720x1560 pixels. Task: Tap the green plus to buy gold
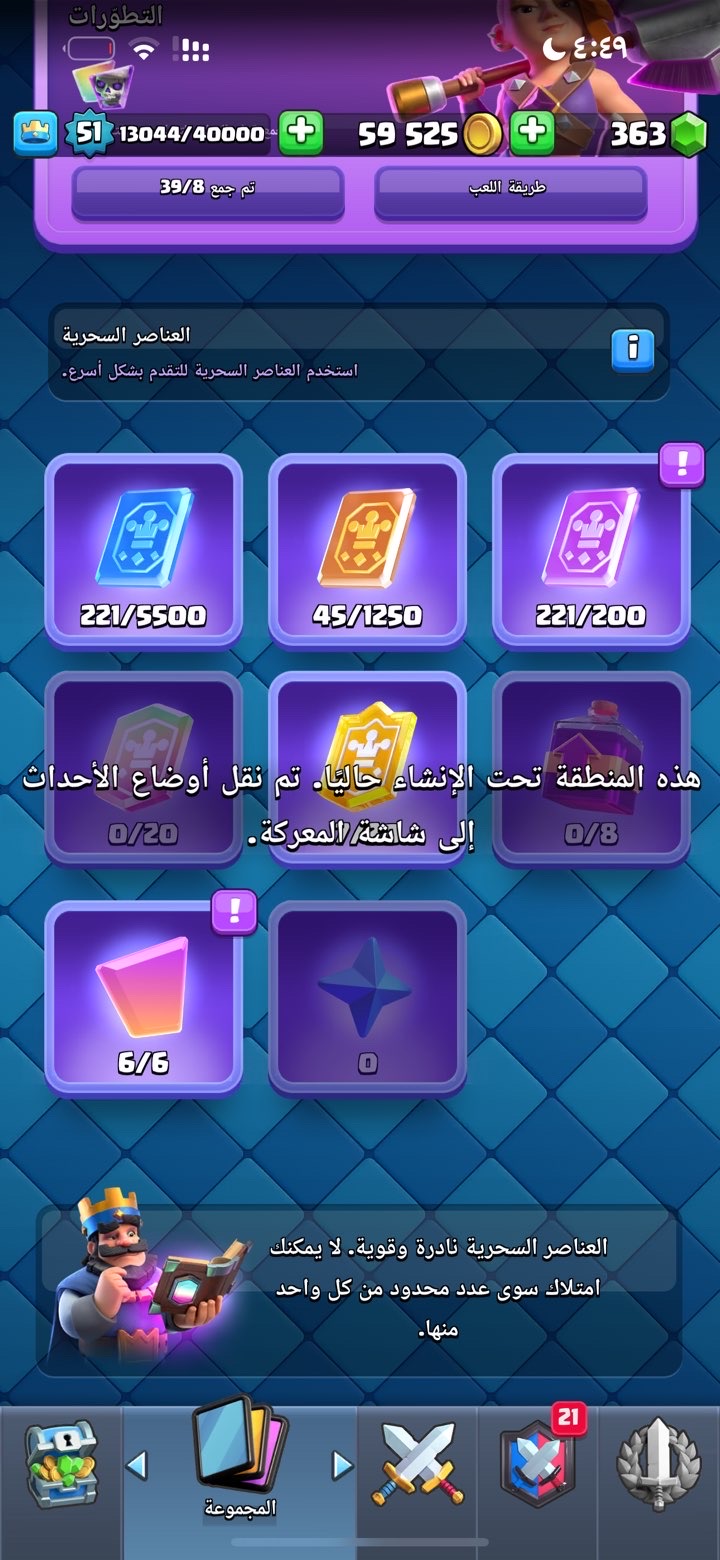click(532, 133)
